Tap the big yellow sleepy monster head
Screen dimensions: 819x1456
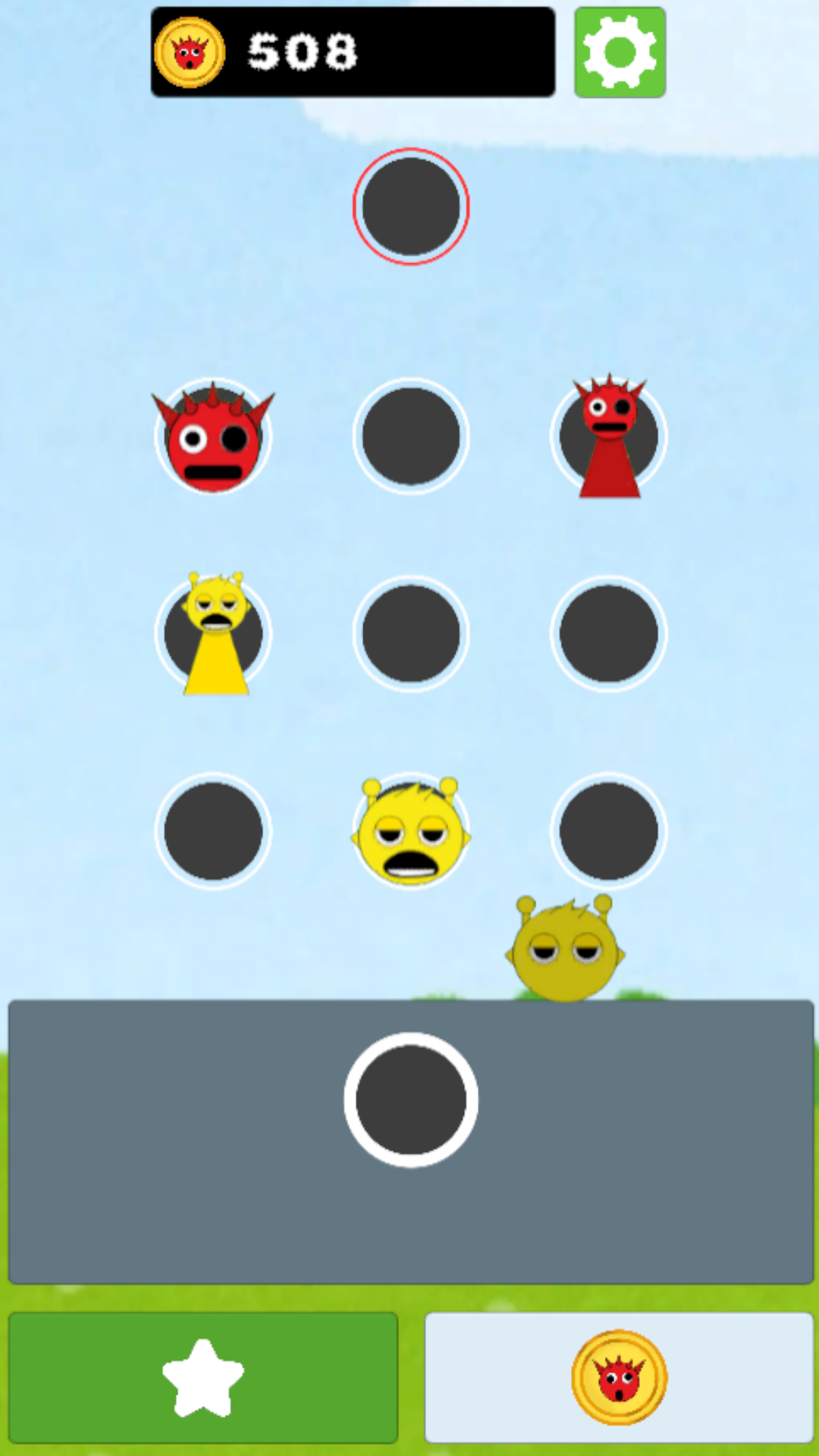point(411,831)
